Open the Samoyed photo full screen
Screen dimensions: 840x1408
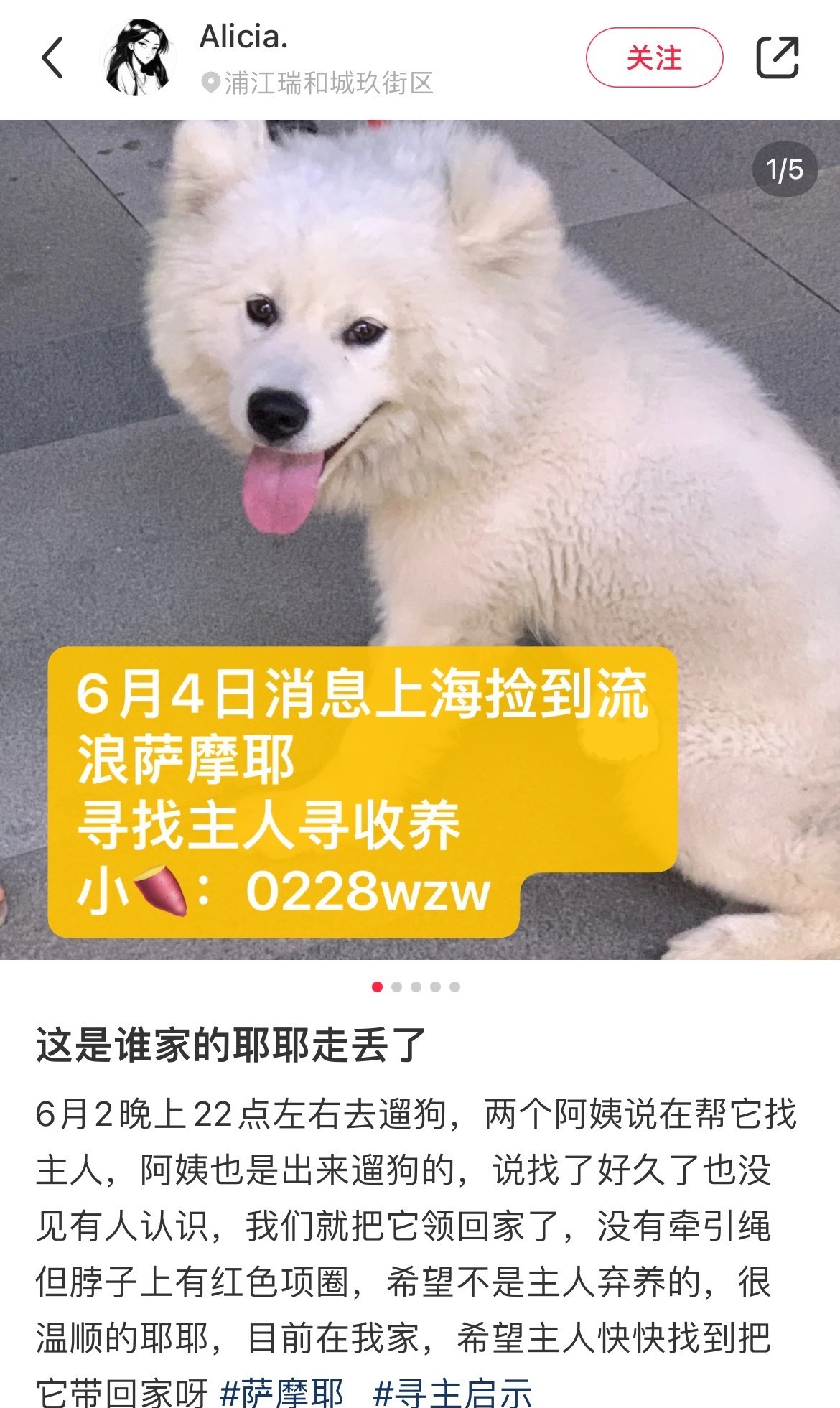tap(420, 539)
